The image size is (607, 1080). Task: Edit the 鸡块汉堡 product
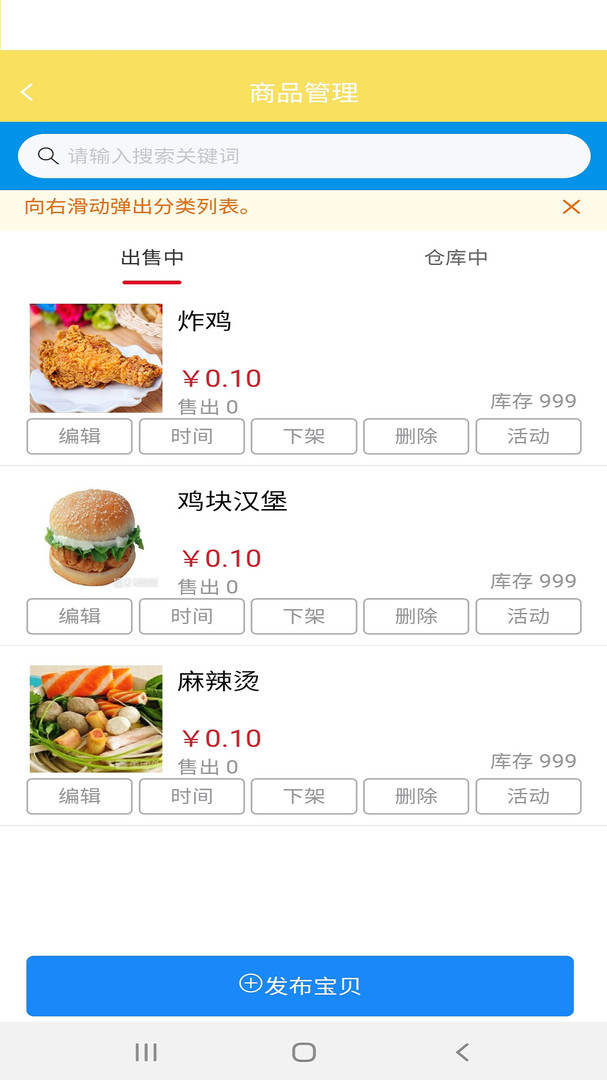coord(79,616)
